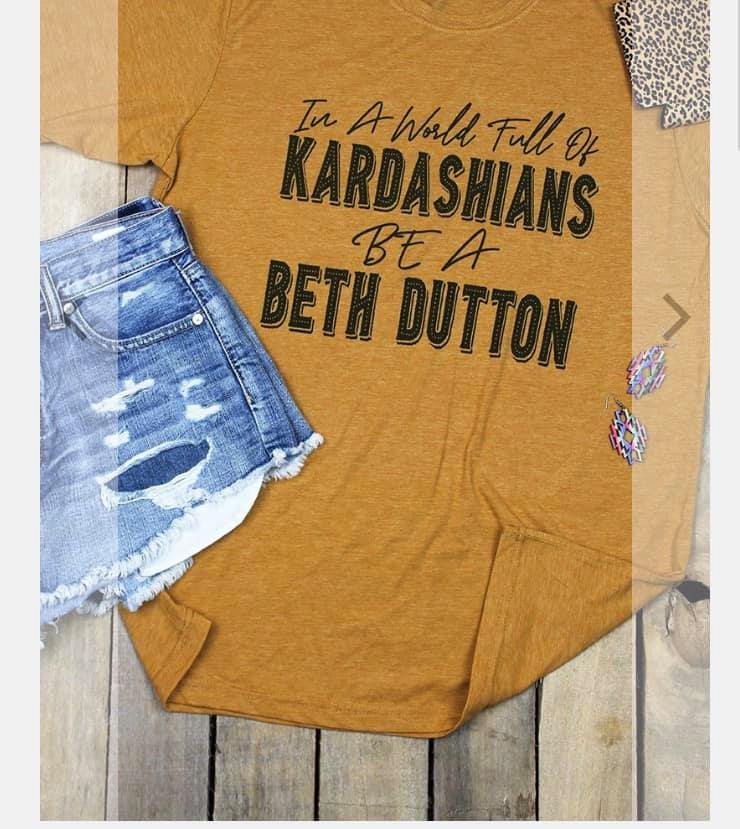
Task: Go to the next image with the right arrow
Action: click(x=676, y=317)
